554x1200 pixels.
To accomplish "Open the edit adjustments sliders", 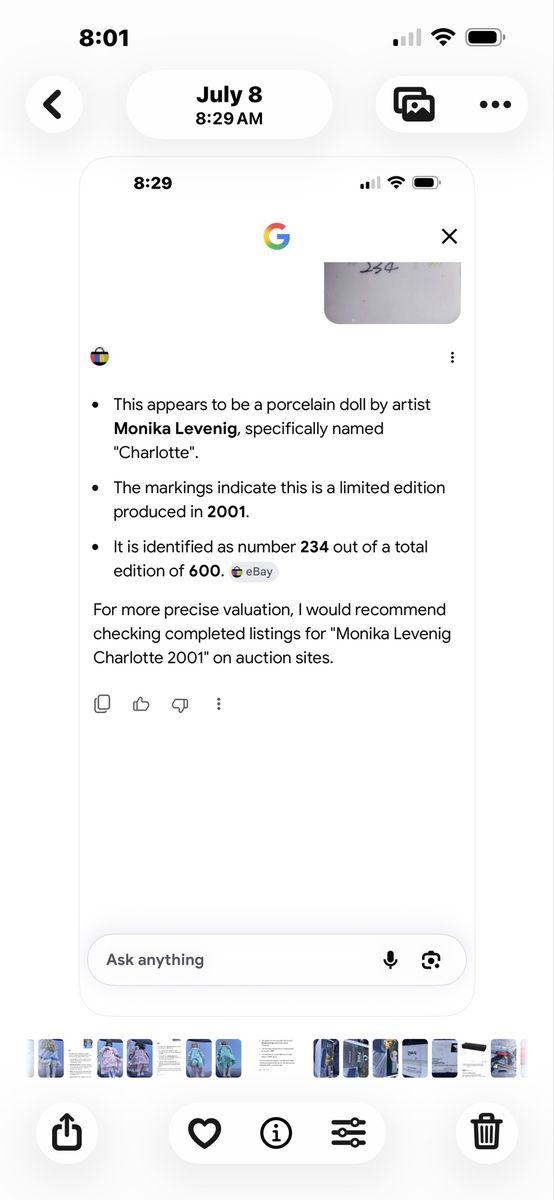I will (348, 1132).
